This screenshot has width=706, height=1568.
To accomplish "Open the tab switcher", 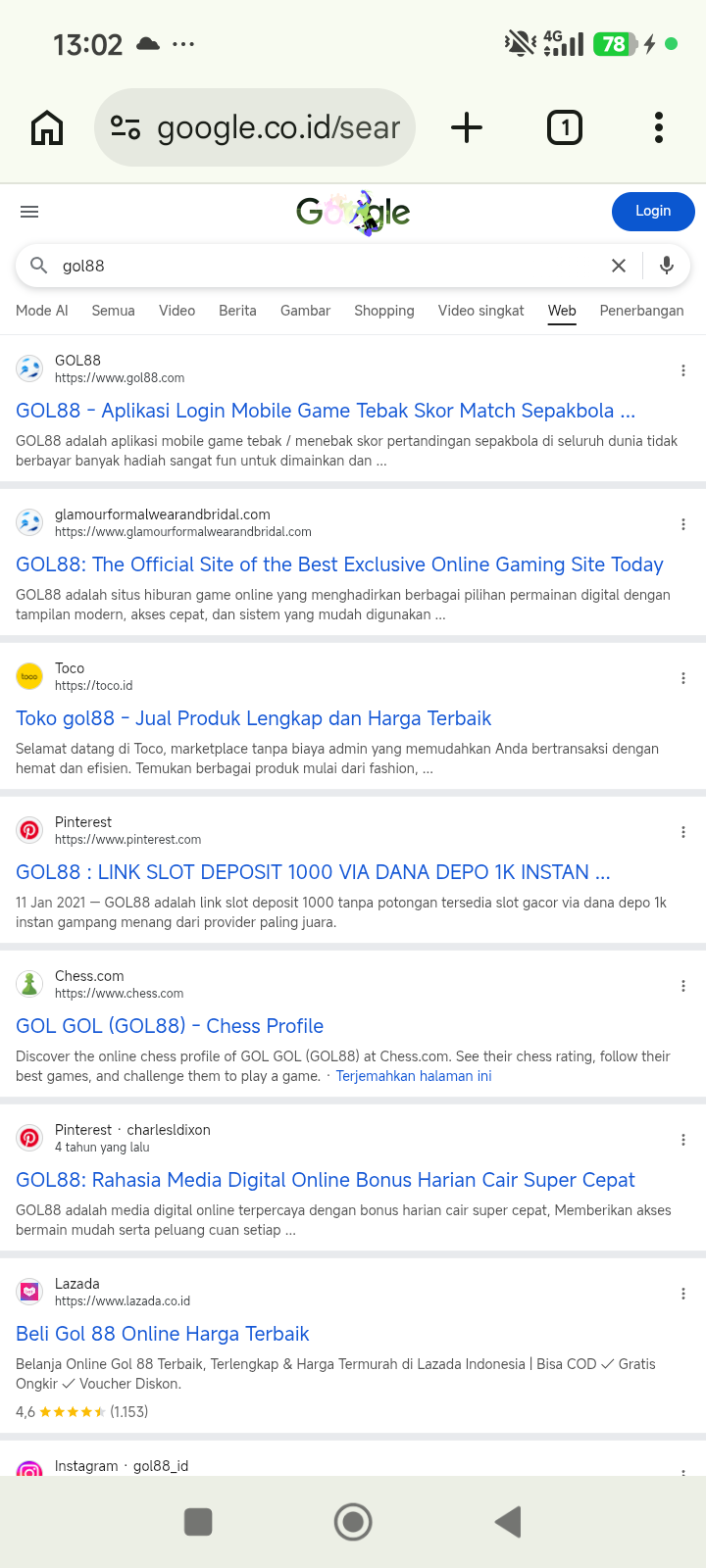I will click(565, 127).
